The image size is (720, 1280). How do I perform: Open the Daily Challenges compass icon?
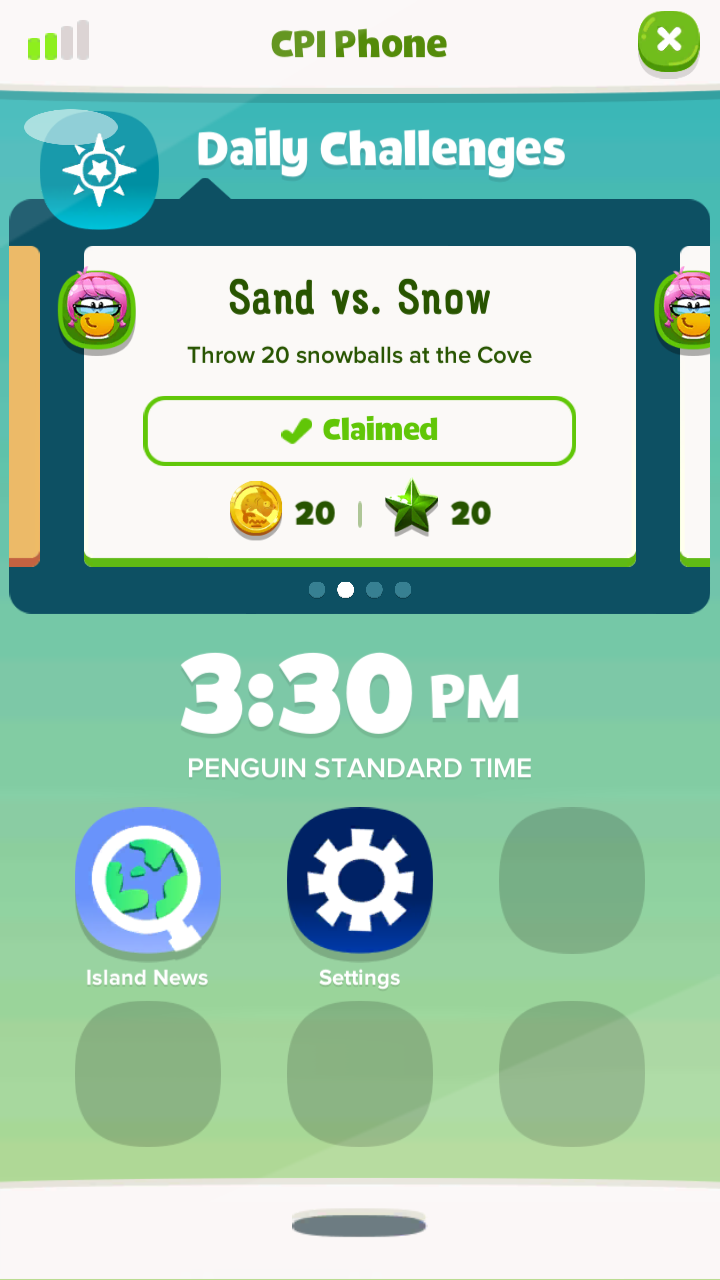(x=99, y=171)
